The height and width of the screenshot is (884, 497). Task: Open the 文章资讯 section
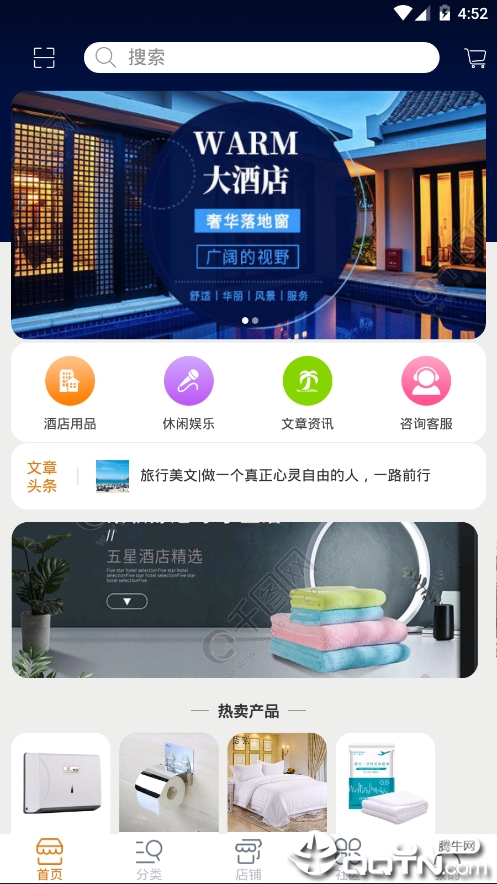click(307, 394)
